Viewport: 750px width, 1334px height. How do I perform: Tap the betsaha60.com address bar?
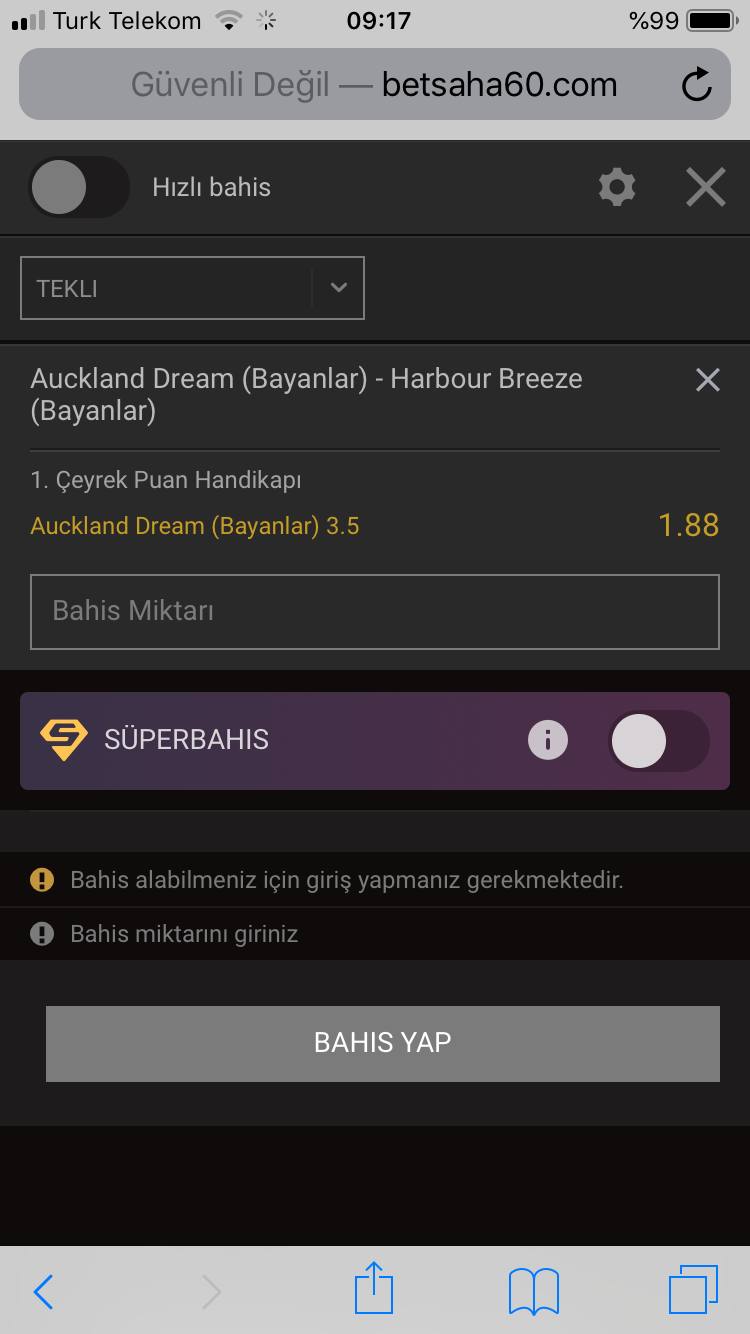point(374,85)
